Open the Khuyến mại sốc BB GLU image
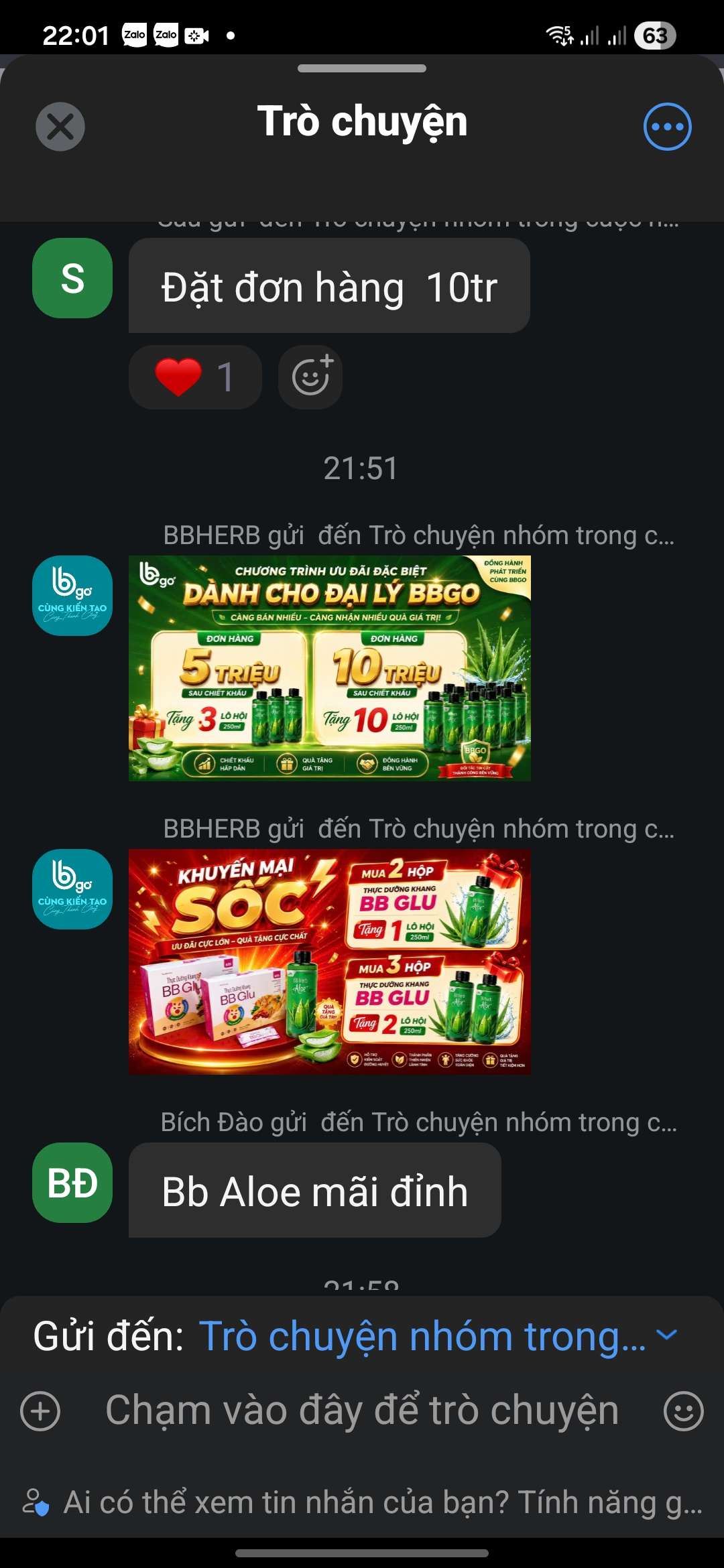The height and width of the screenshot is (1568, 724). (330, 962)
